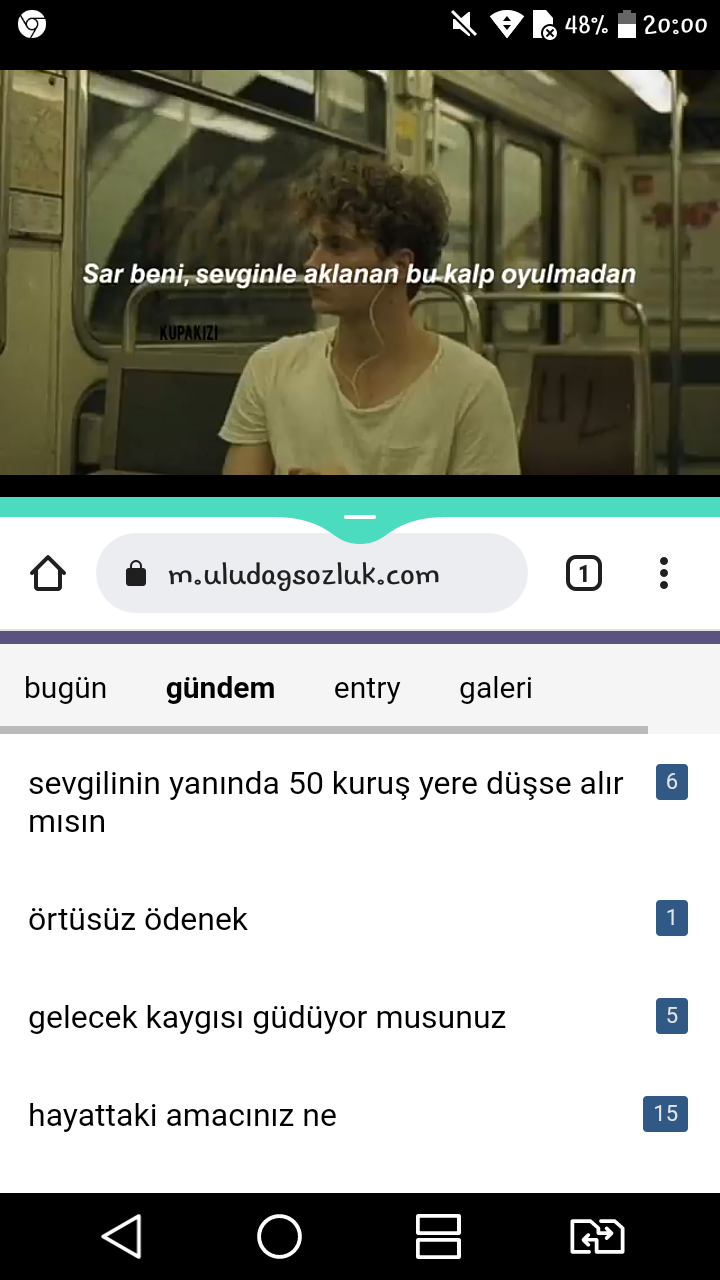This screenshot has width=720, height=1280.
Task: Go back with the system back button
Action: click(122, 1237)
